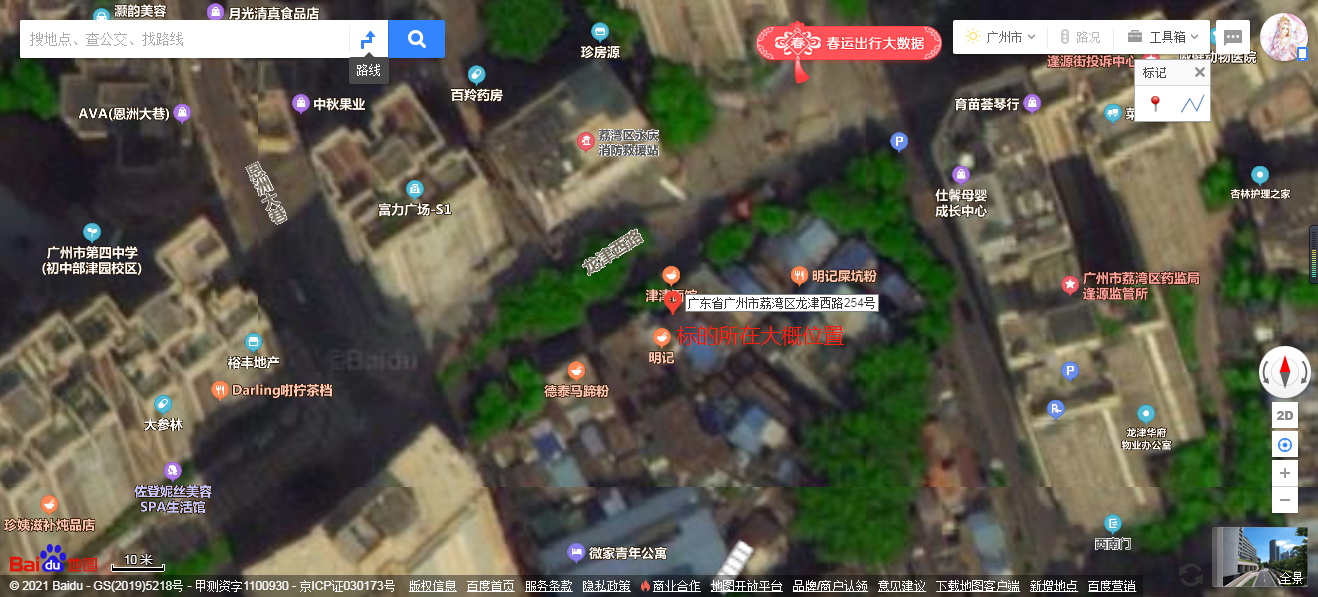
Task: Tap the search input box
Action: point(185,39)
